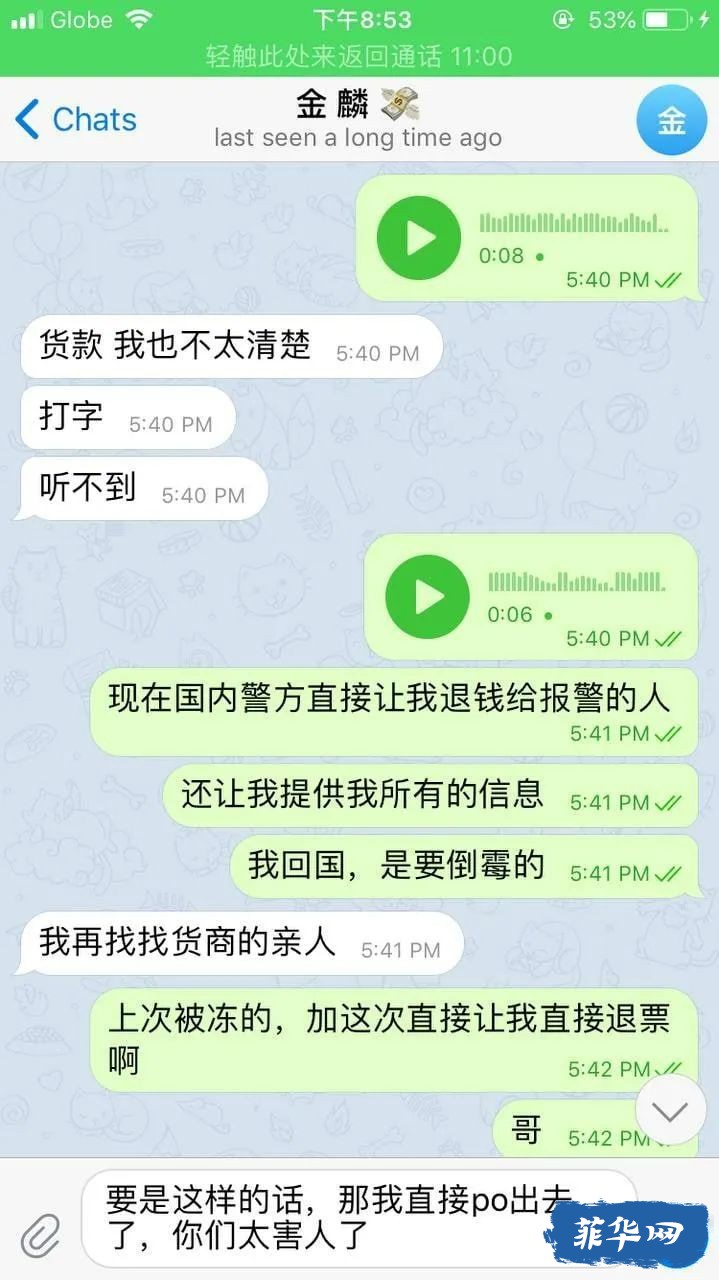Open the attachment paperclip
Screen dimensions: 719x1280
(x=40, y=1237)
